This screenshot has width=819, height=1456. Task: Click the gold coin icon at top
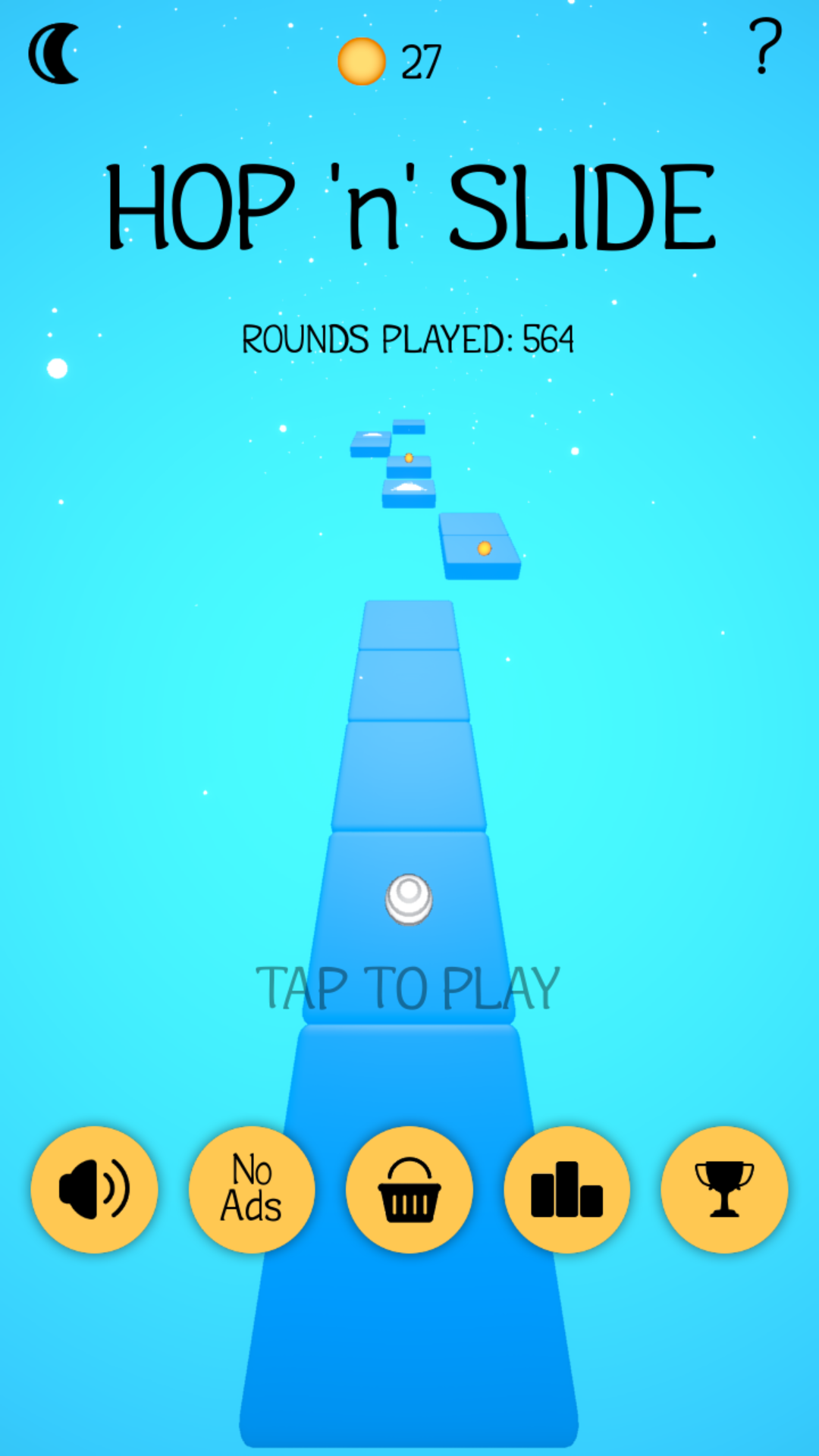click(362, 62)
